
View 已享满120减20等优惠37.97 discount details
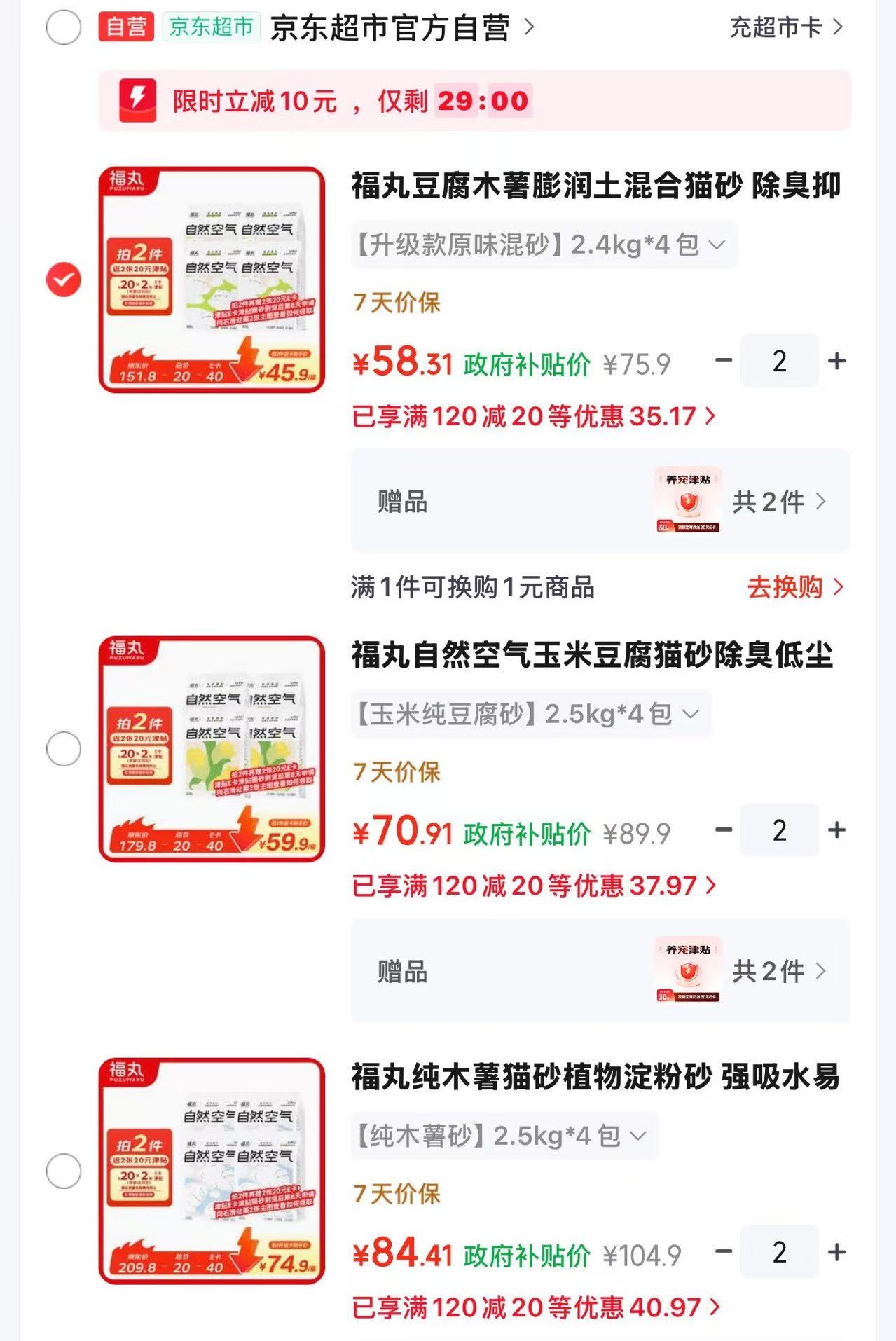(534, 886)
